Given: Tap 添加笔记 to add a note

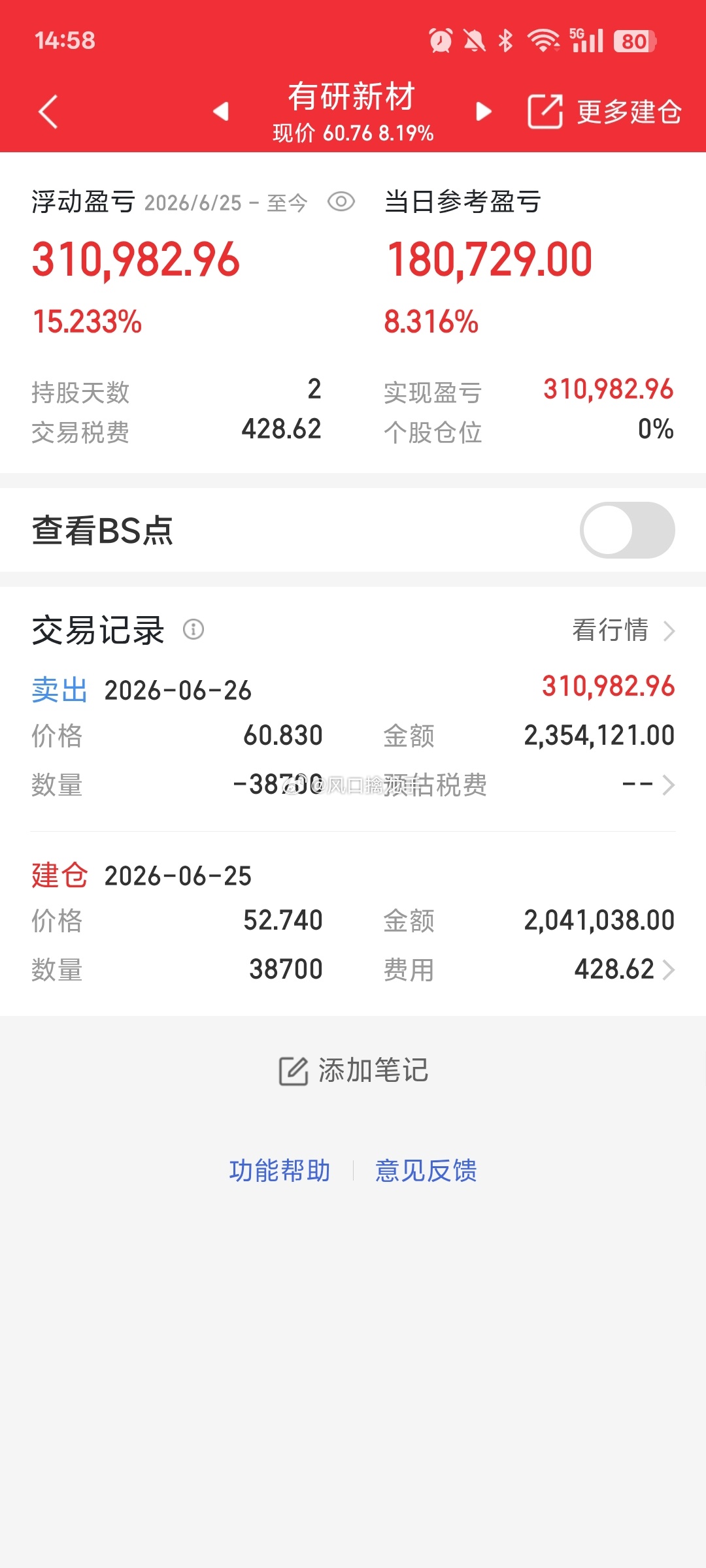Looking at the screenshot, I should pos(353,1071).
